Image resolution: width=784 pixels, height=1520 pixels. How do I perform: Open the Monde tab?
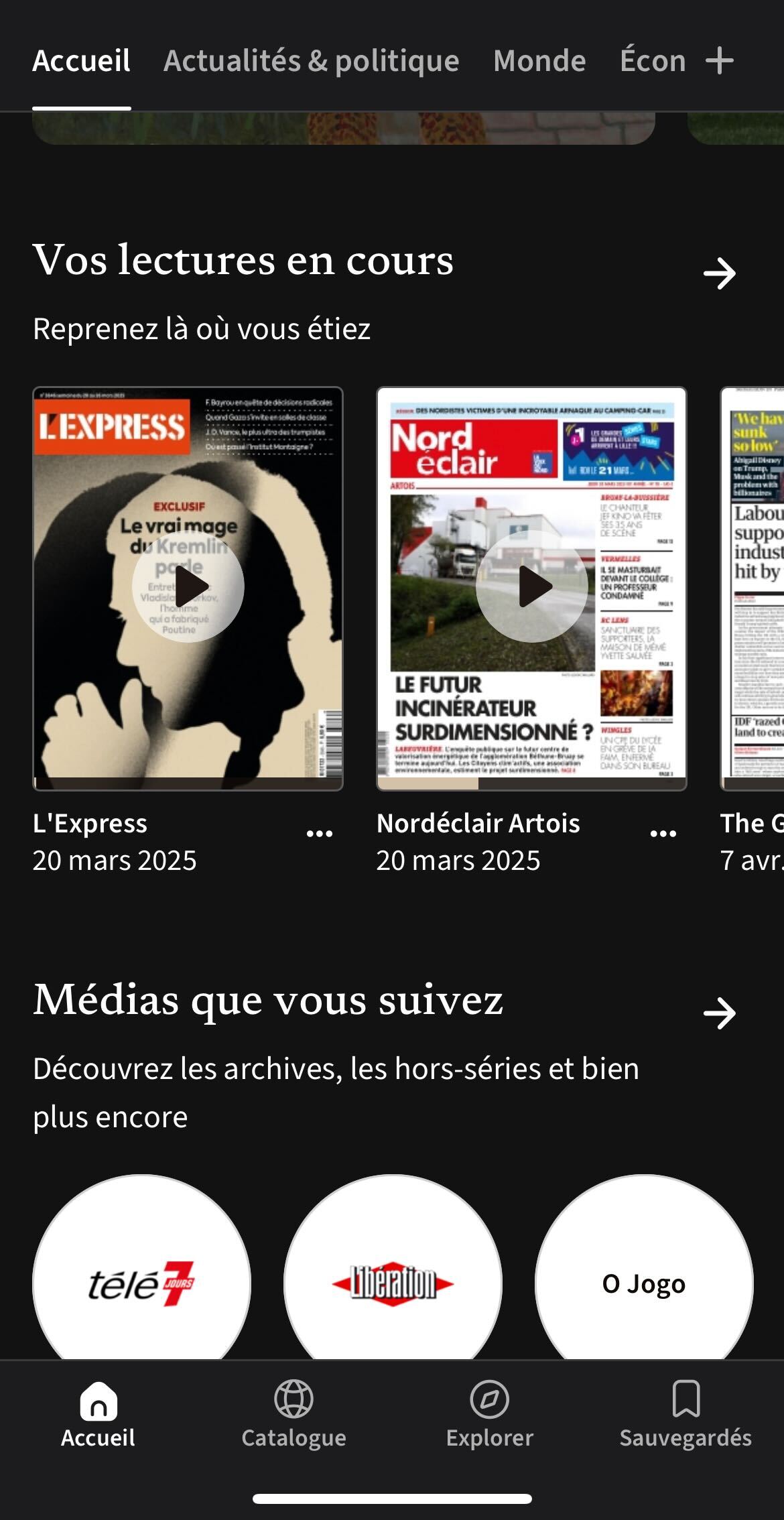click(539, 61)
